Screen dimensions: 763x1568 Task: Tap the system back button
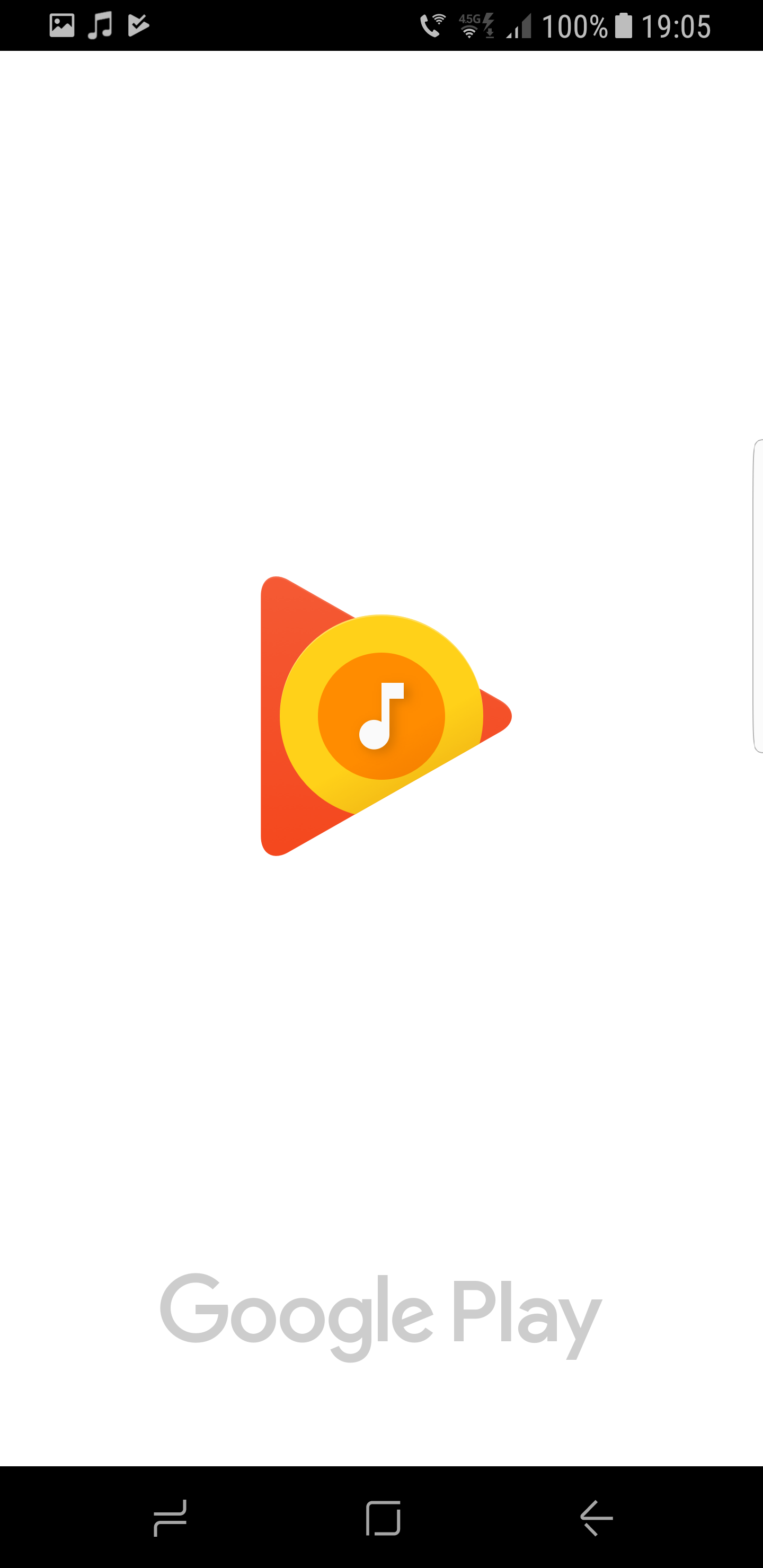coord(596,1518)
